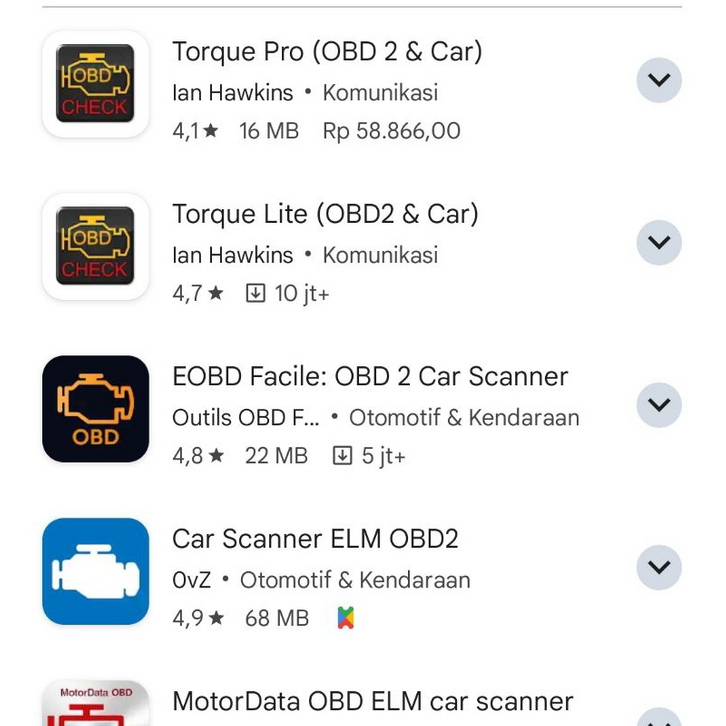Expand details for Torque Pro
This screenshot has height=726, width=726.
pyautogui.click(x=659, y=80)
